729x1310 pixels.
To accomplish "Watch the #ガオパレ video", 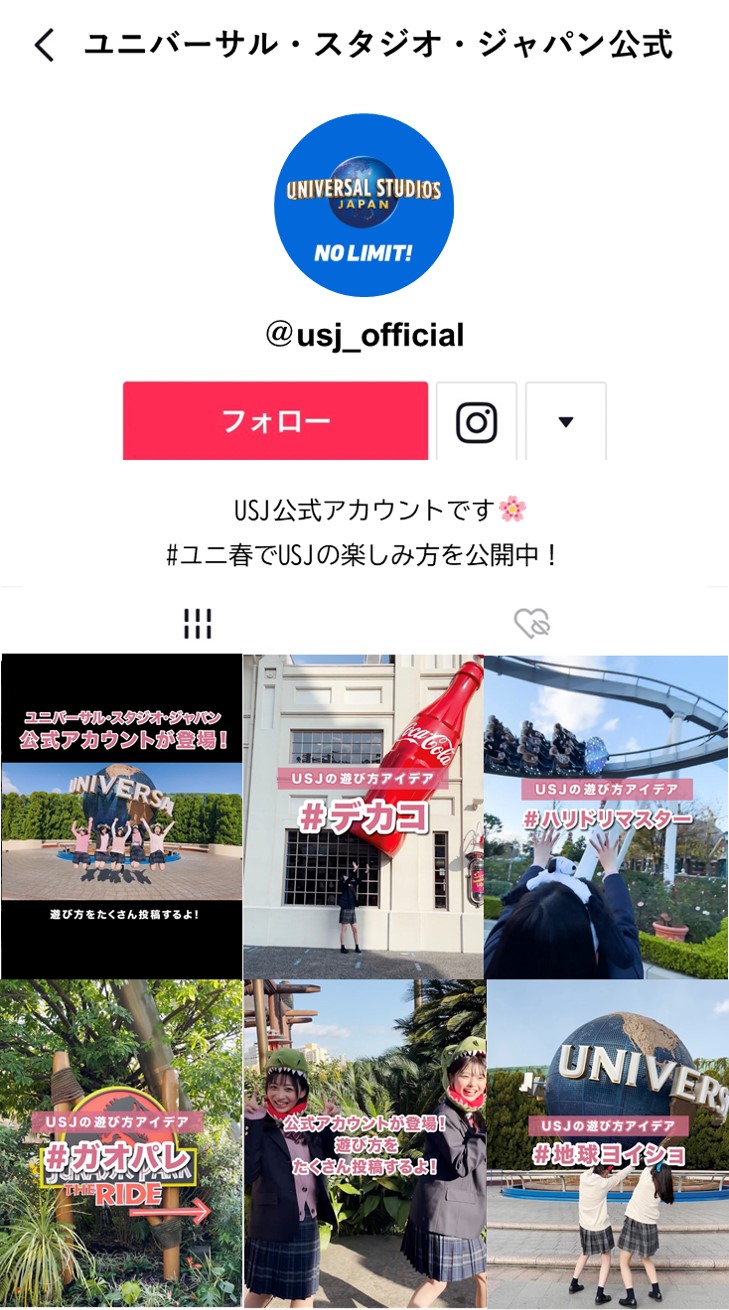I will pos(121,1143).
